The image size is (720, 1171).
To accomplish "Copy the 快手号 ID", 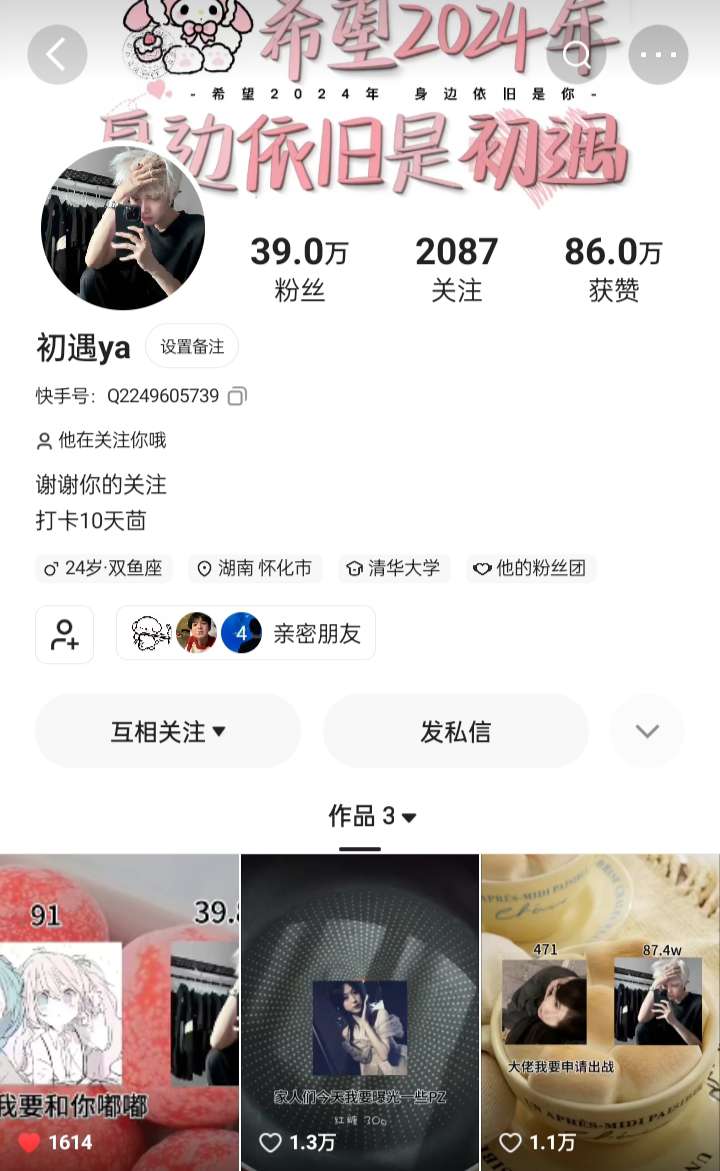I will tap(237, 396).
